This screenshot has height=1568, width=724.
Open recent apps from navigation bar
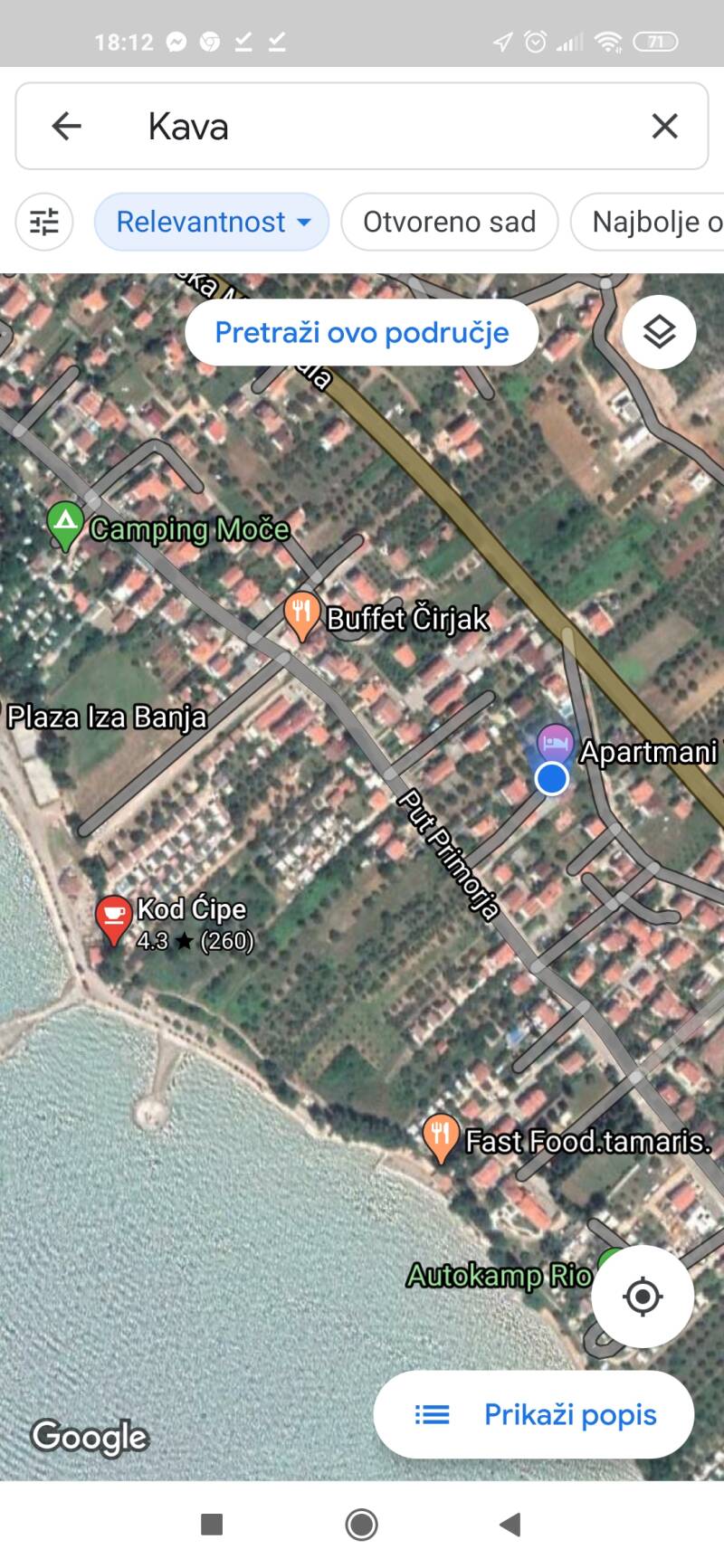(x=212, y=1525)
